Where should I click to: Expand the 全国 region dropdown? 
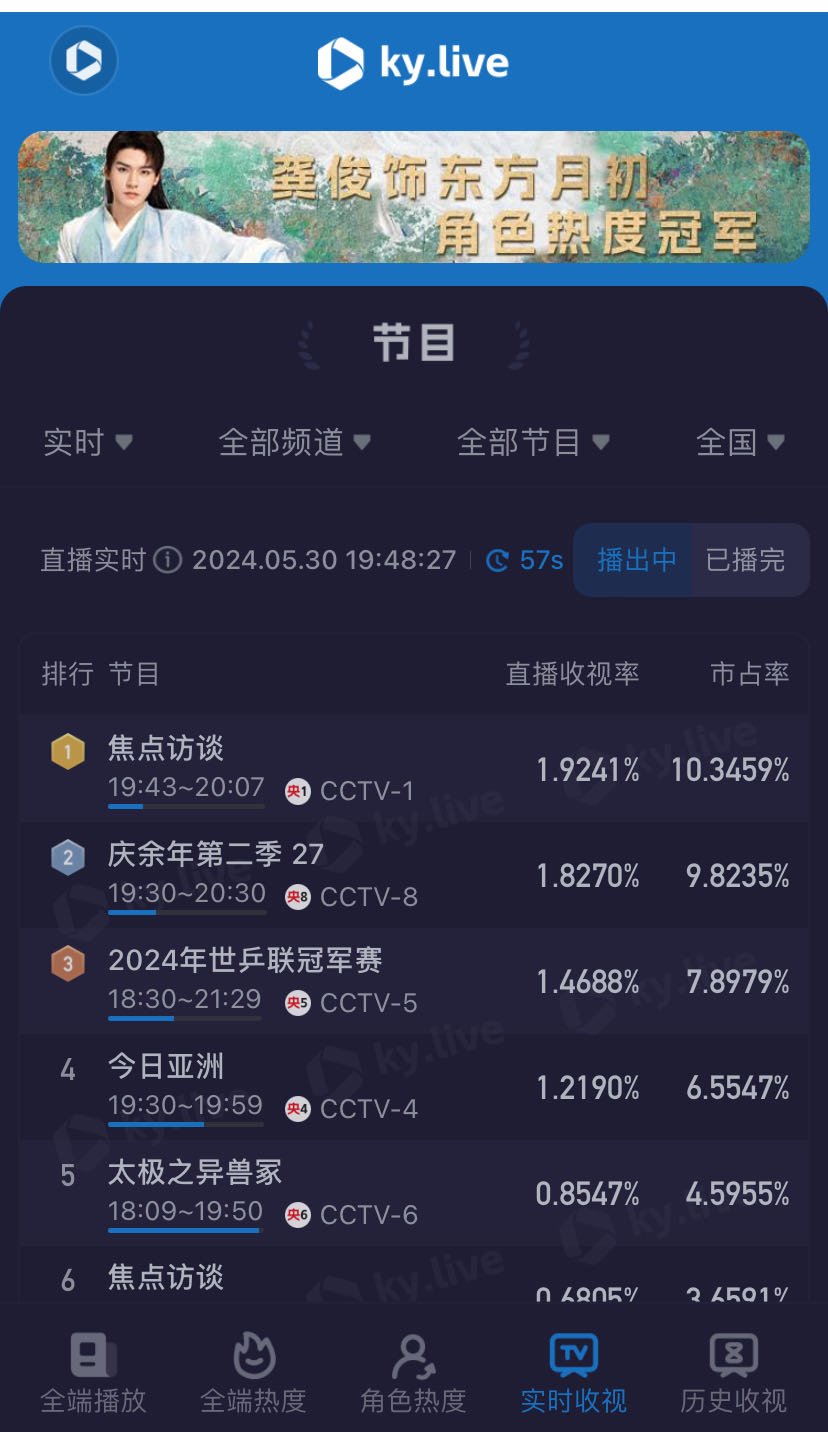[740, 441]
